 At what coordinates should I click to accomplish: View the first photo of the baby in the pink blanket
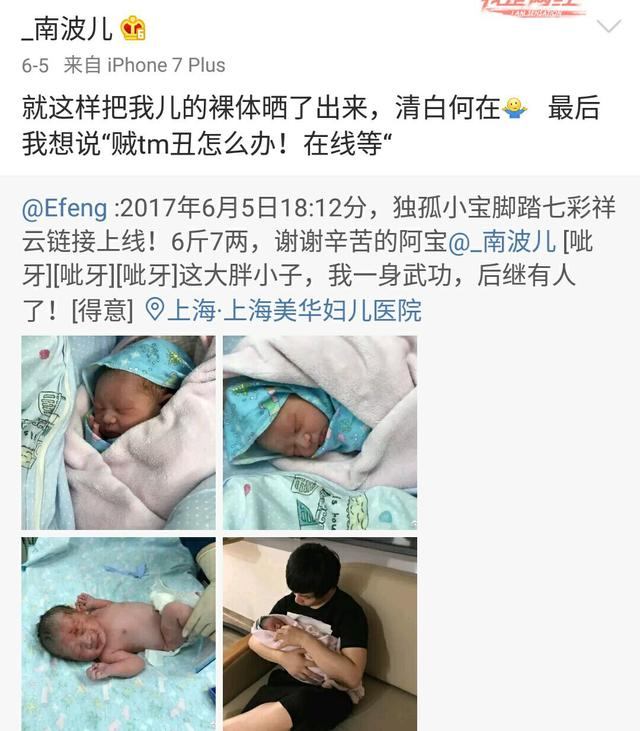point(118,432)
